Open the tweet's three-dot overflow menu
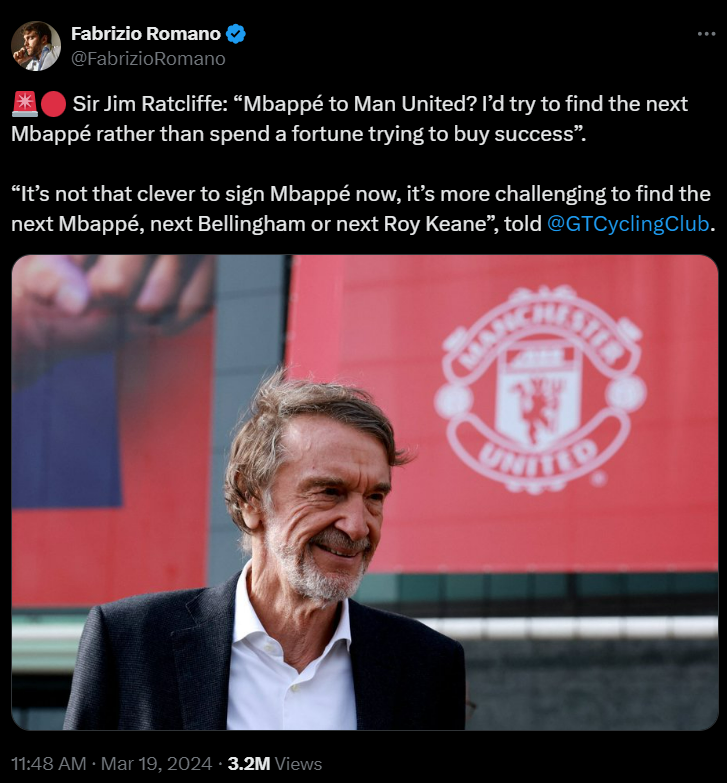This screenshot has height=783, width=727. (x=706, y=33)
